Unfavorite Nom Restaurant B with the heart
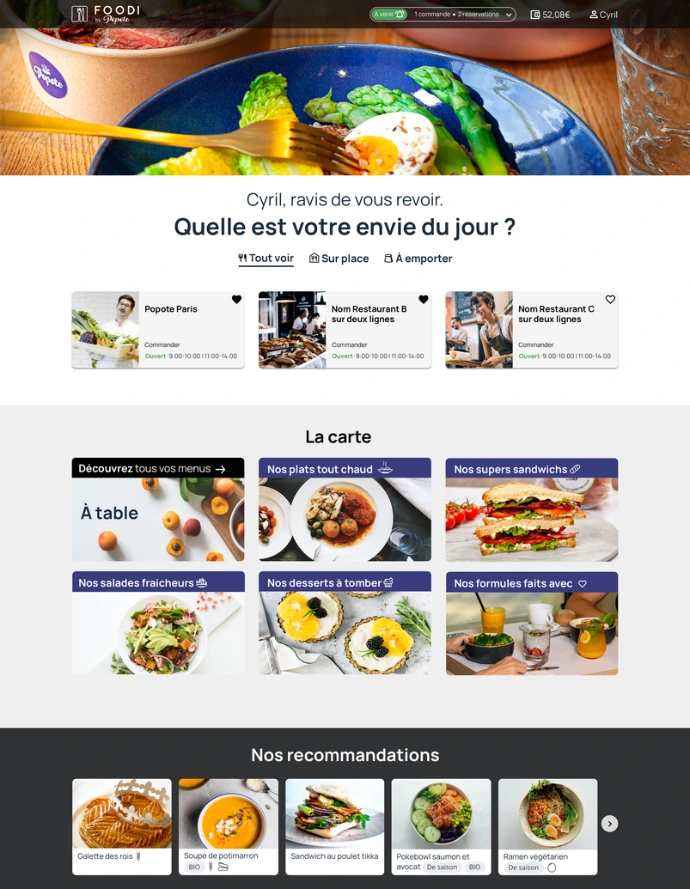The image size is (690, 889). click(423, 299)
